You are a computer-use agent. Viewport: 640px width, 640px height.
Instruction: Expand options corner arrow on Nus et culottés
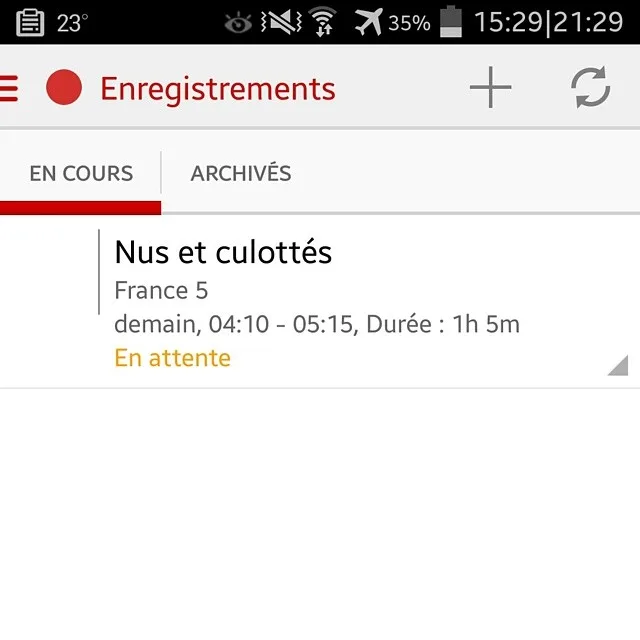(618, 365)
